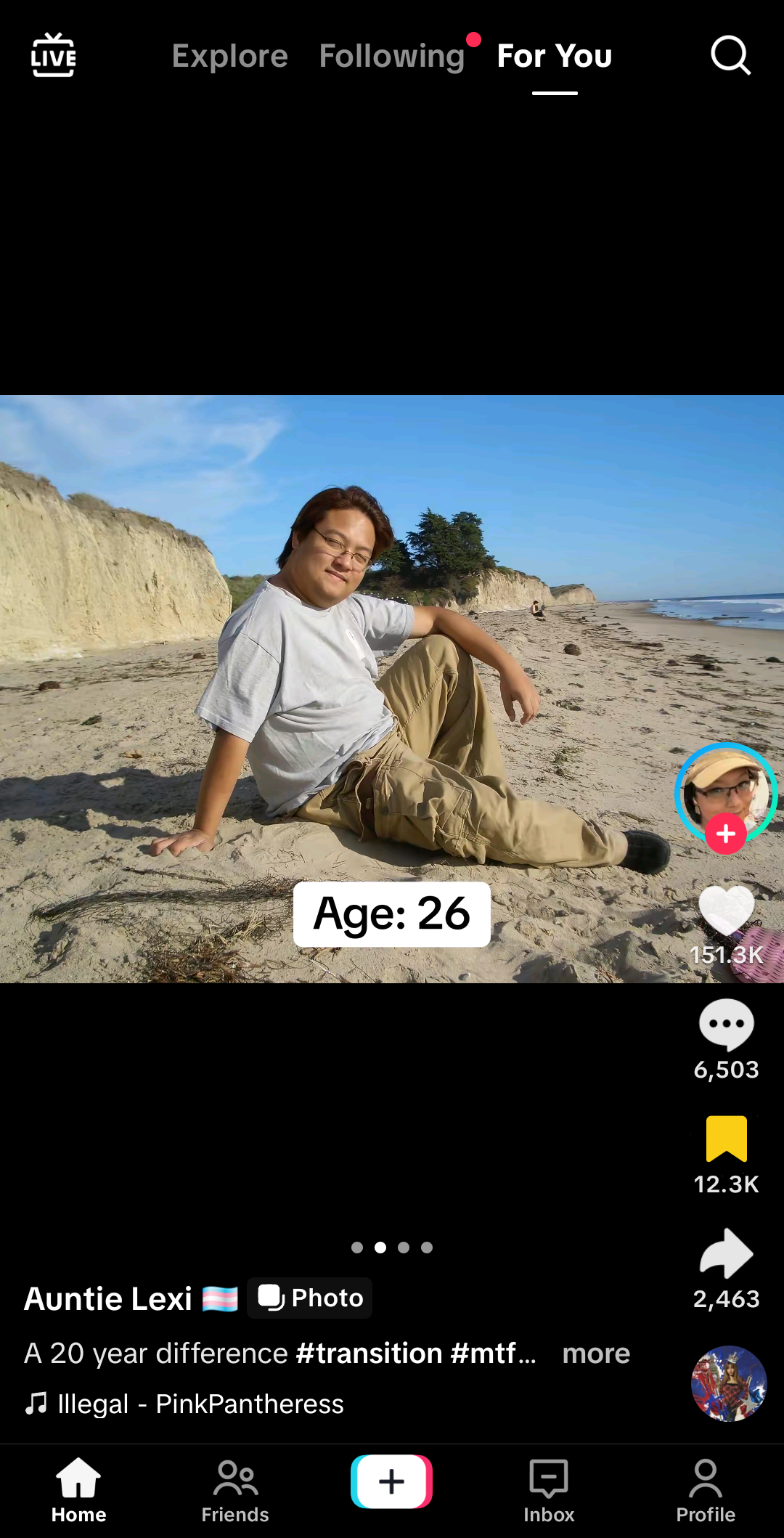Open Auntie Lexi's profile name

coord(108,1299)
